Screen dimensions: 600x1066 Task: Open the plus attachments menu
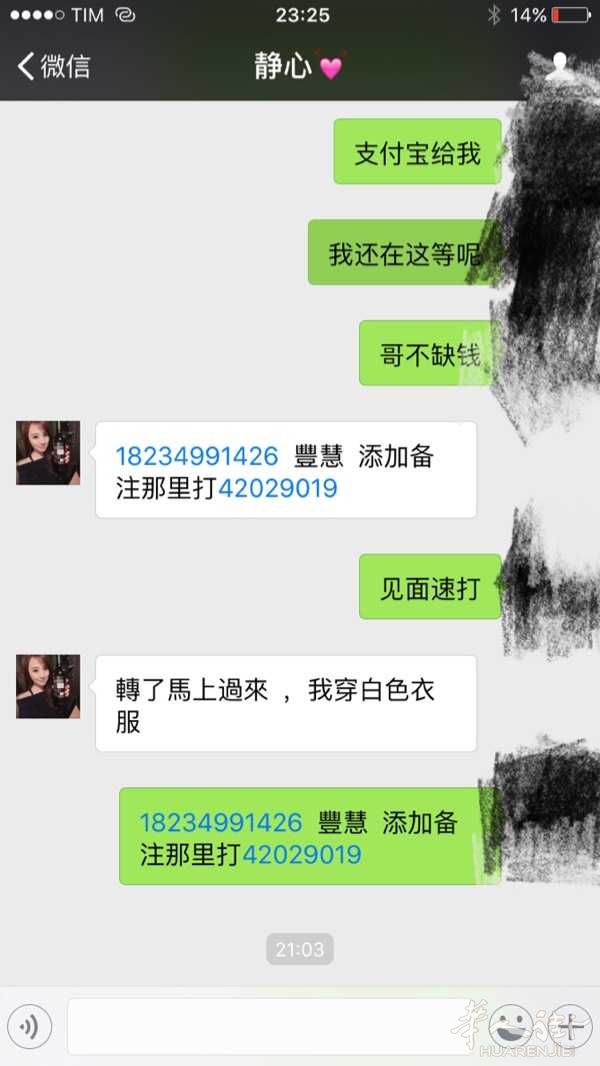570,1026
